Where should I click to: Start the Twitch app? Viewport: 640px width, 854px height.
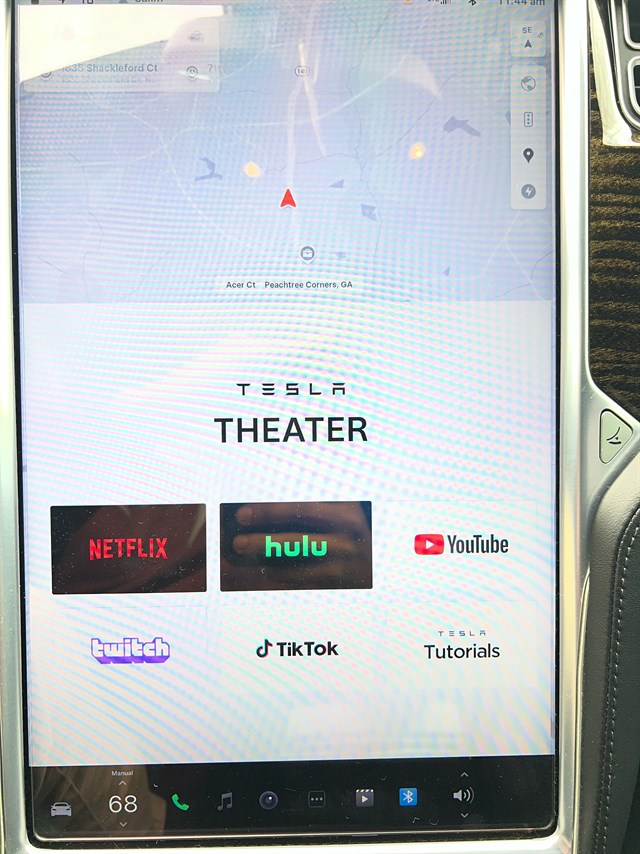click(130, 650)
